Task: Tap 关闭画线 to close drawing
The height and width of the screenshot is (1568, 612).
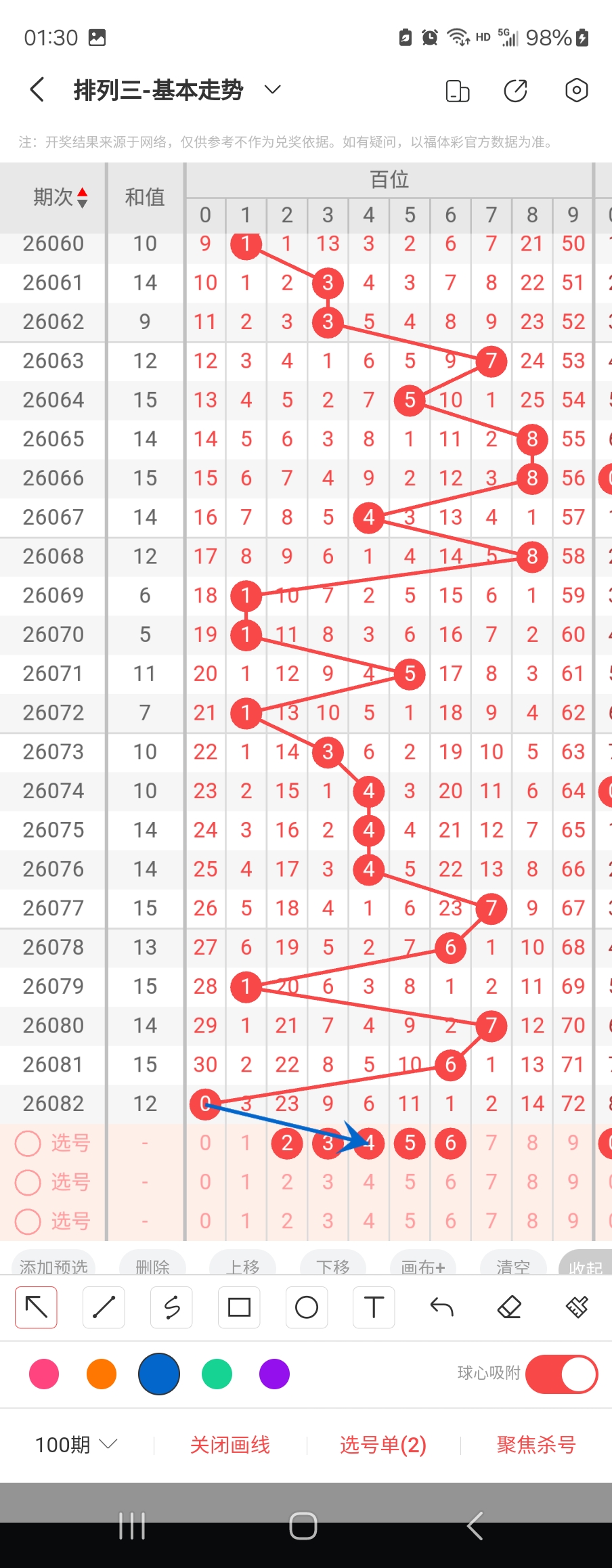Action: pyautogui.click(x=230, y=1445)
